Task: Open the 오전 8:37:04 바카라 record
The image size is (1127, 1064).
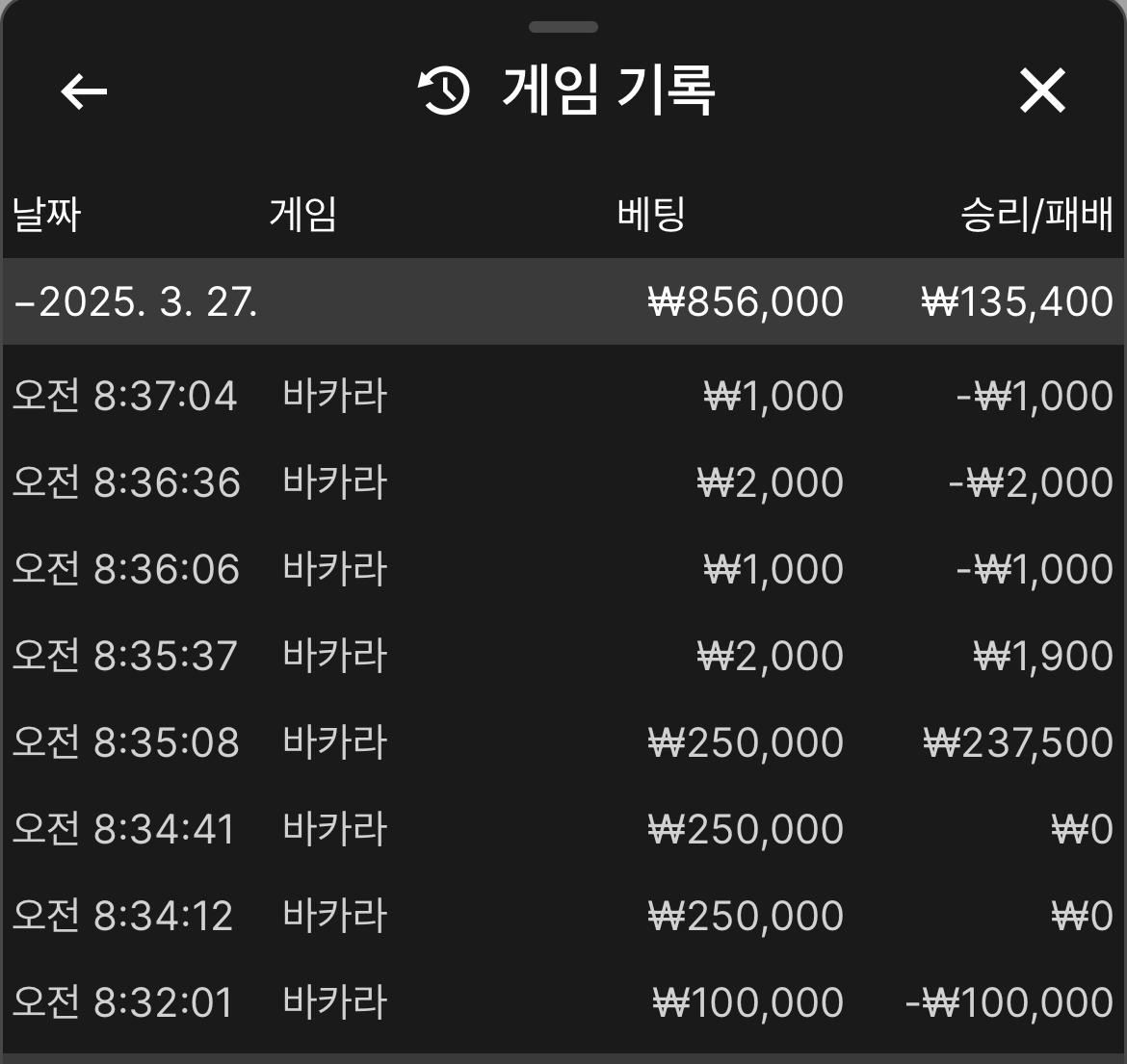Action: 563,397
